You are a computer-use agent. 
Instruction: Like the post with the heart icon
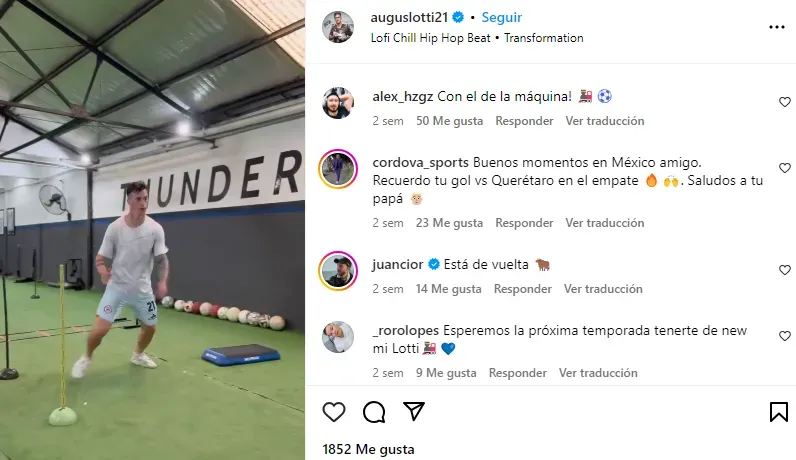(x=334, y=412)
